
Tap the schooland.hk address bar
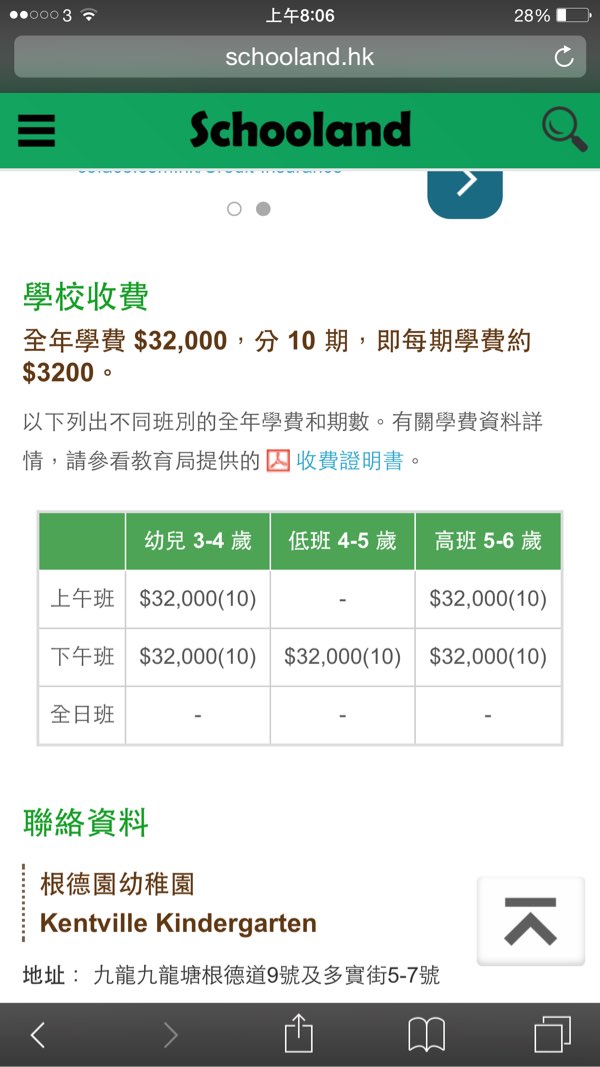(x=299, y=57)
